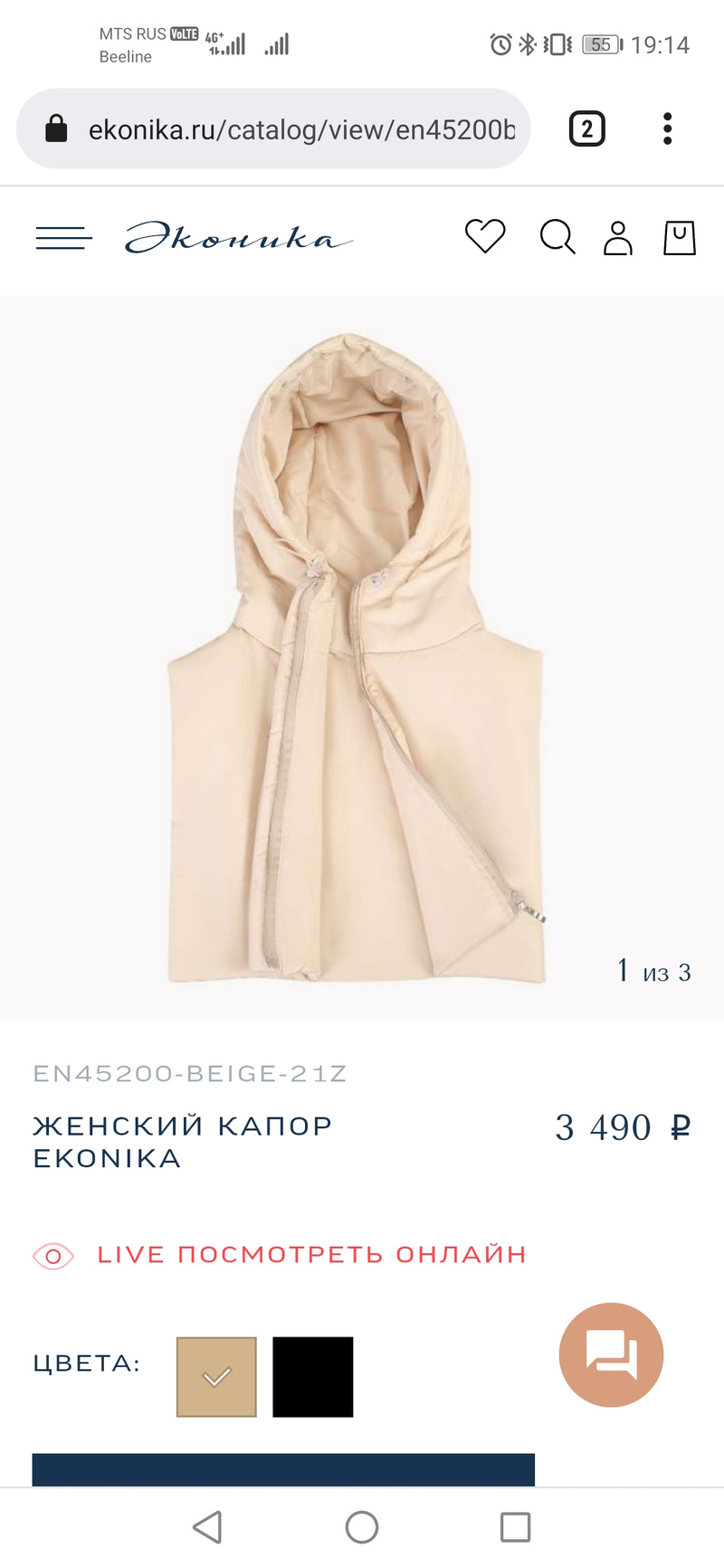Open the hamburger menu
The width and height of the screenshot is (724, 1568).
click(63, 239)
